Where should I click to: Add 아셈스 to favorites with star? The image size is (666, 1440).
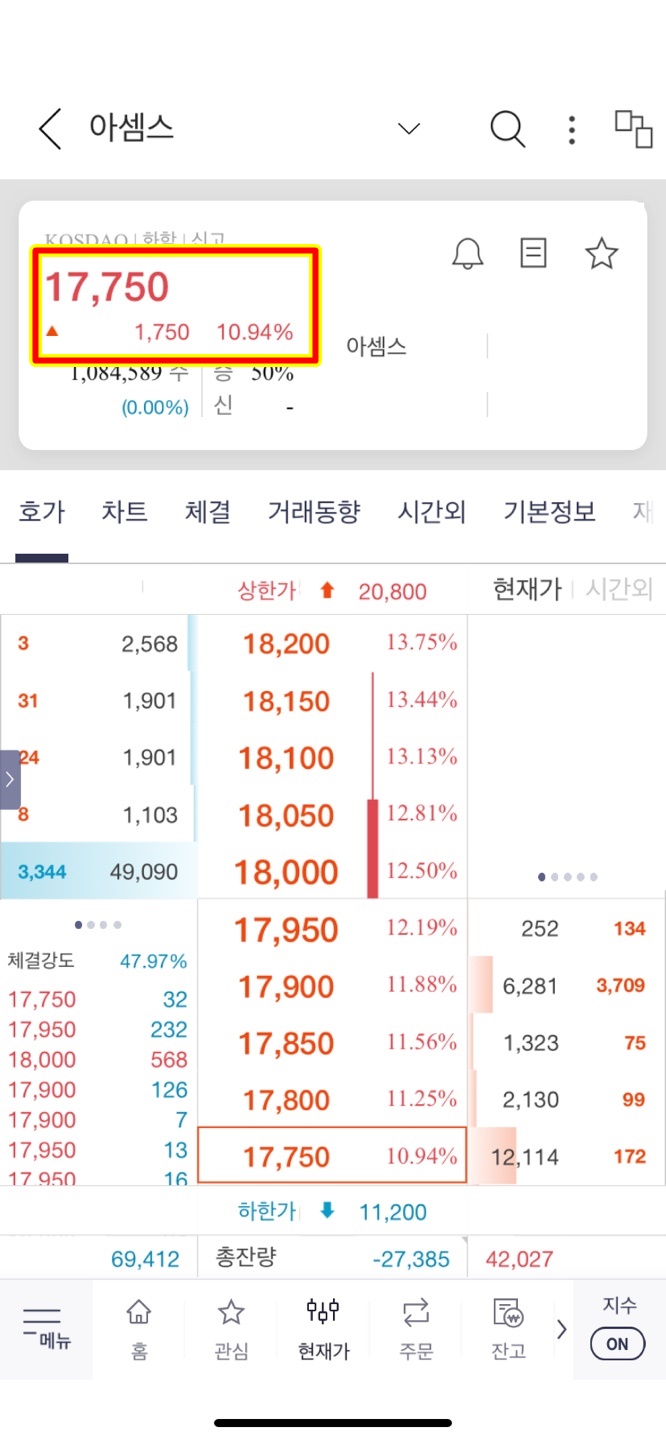point(601,254)
